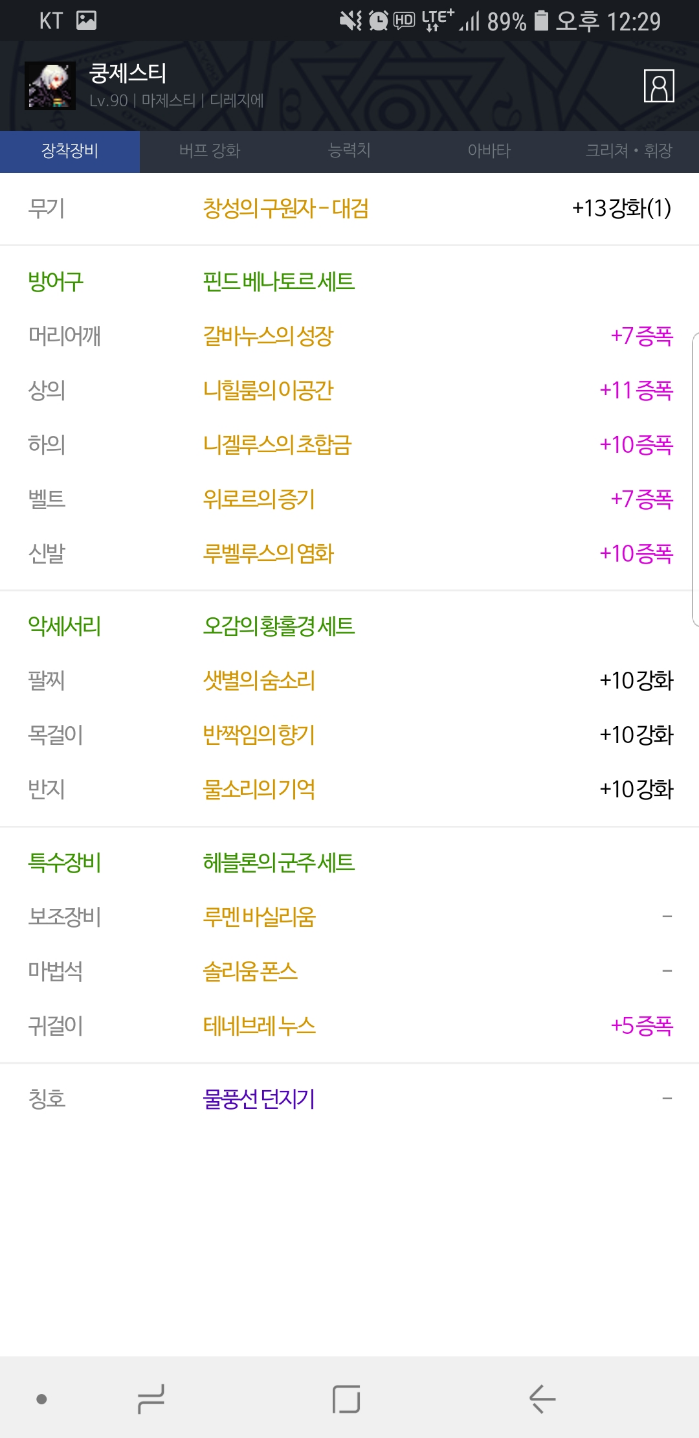This screenshot has height=1438, width=699.
Task: Open 샛별의 숨소리 bracelet item
Action: pos(259,681)
